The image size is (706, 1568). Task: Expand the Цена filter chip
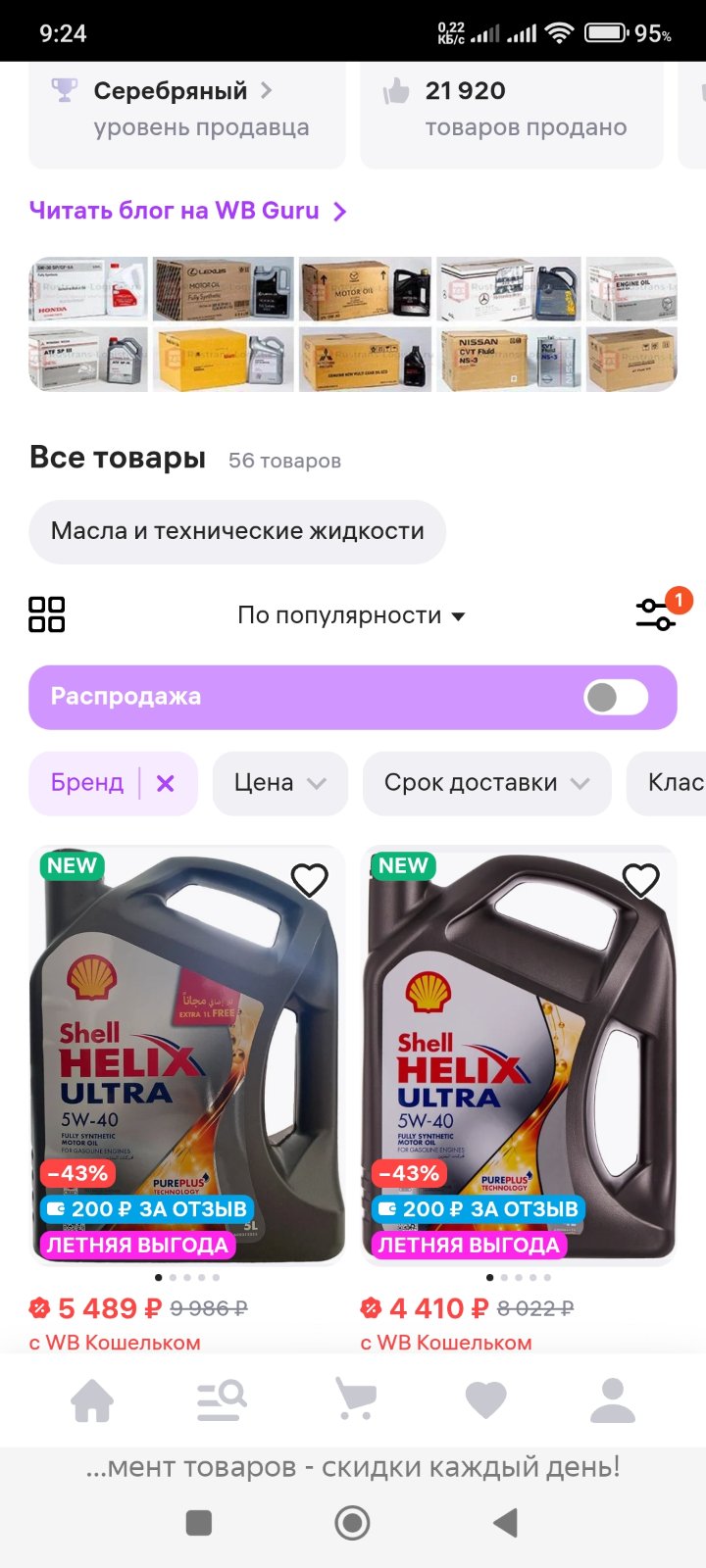279,783
